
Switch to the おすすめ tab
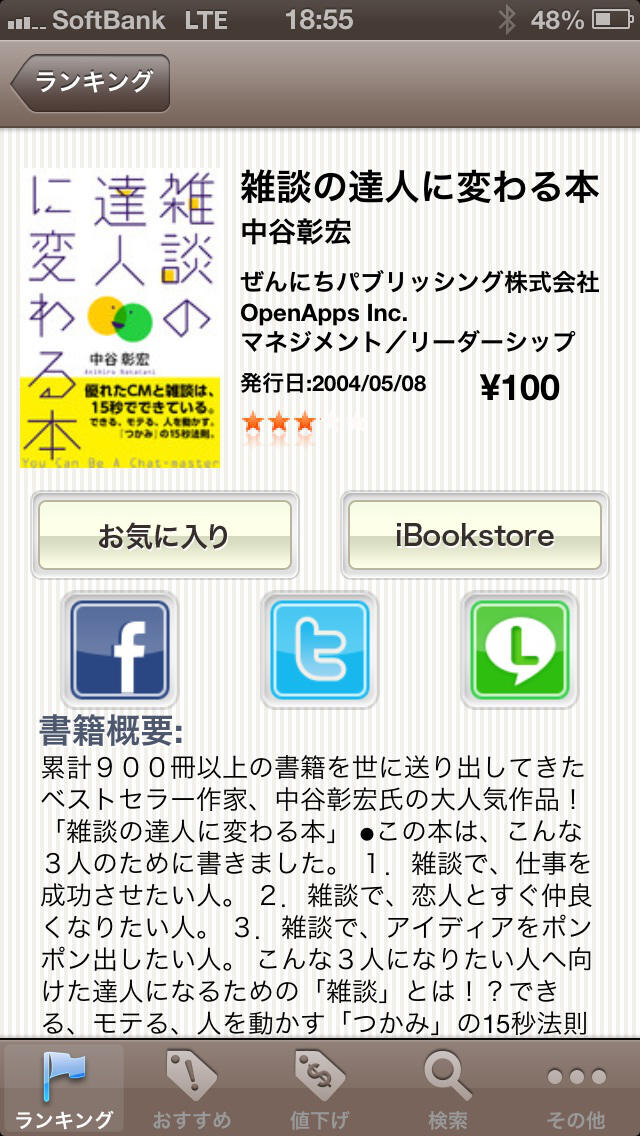pyautogui.click(x=192, y=1088)
